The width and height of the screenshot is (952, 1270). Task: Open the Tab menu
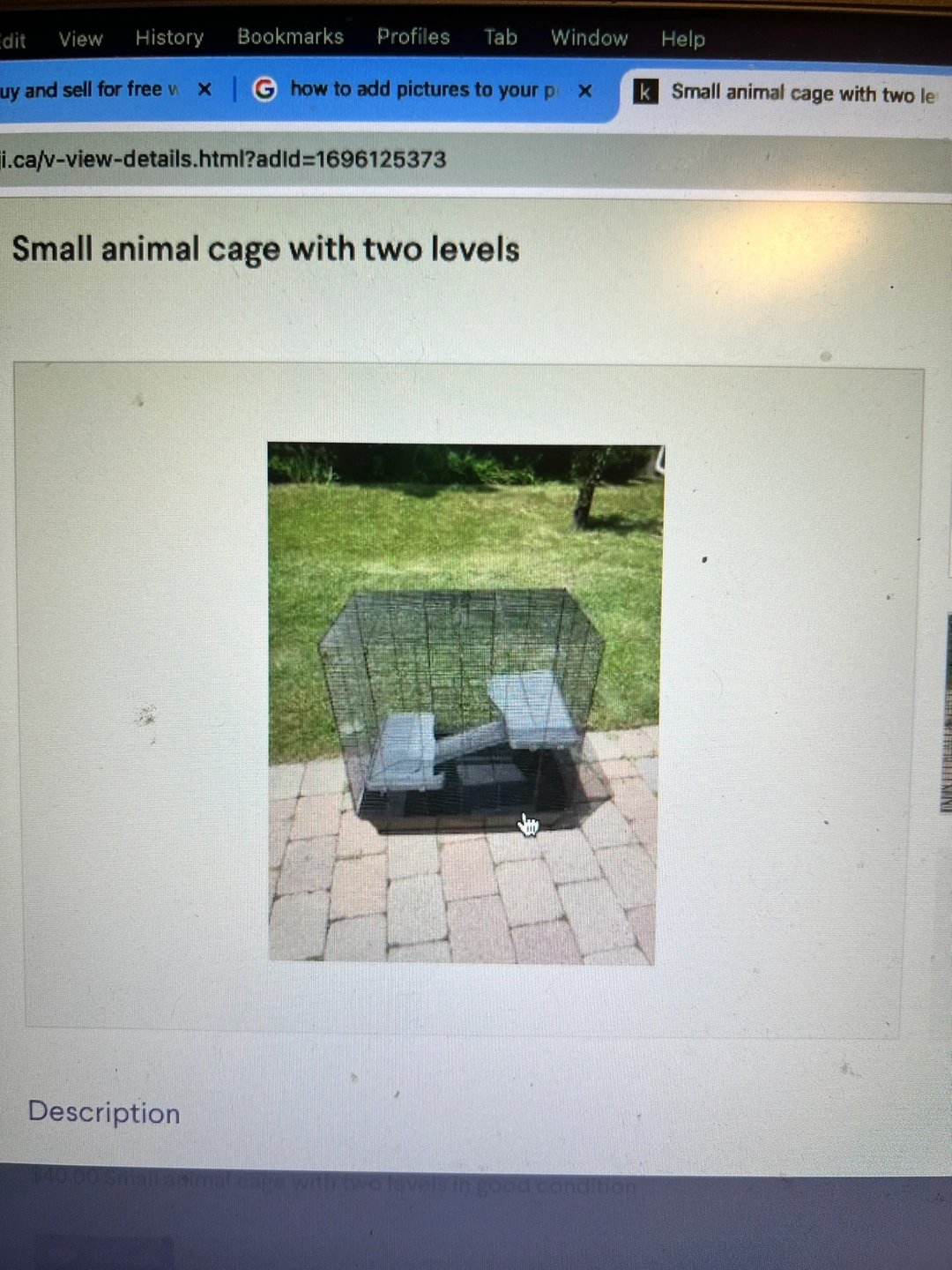pos(500,37)
